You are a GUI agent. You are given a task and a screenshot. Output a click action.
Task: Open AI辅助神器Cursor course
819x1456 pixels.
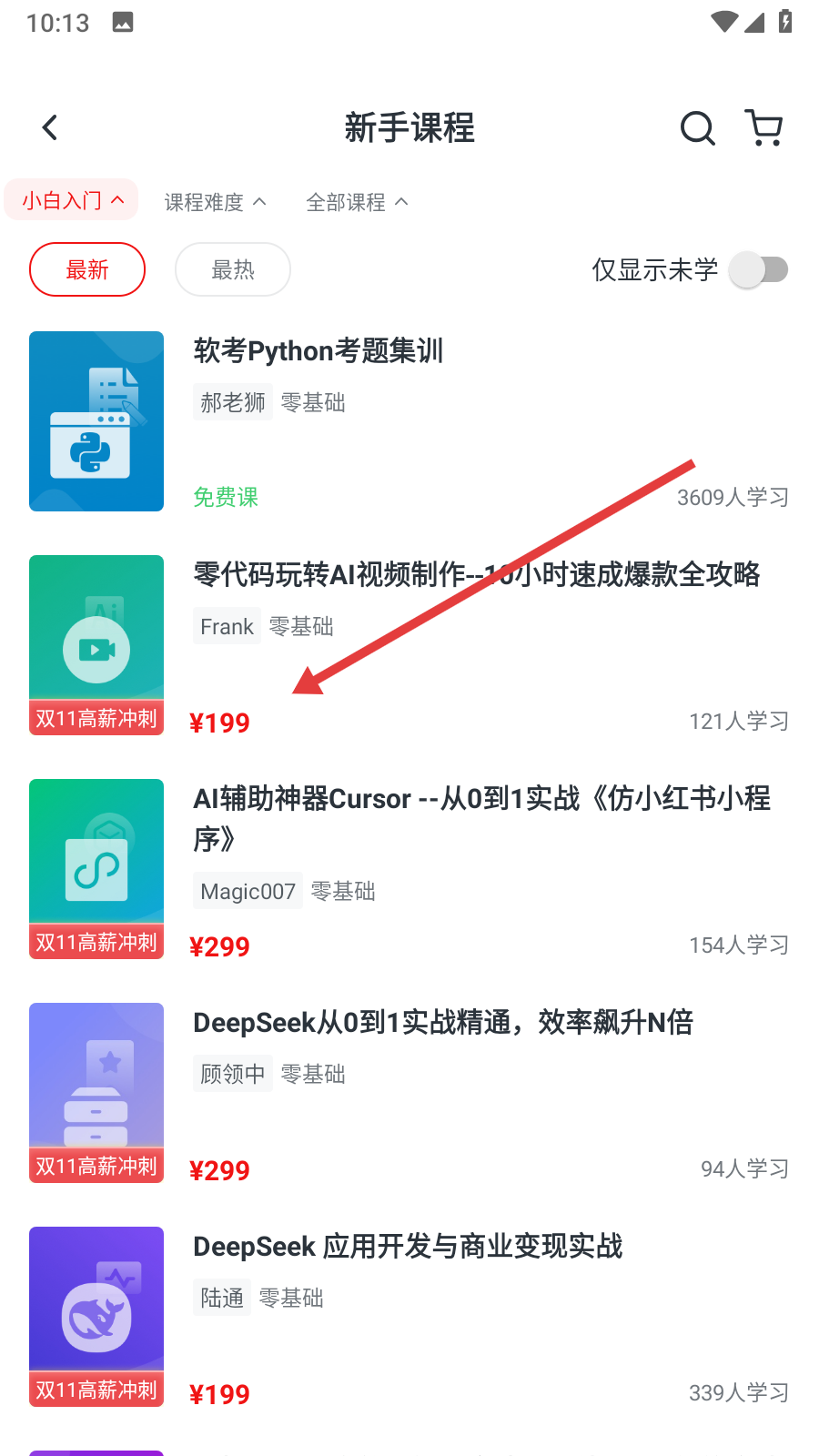click(480, 799)
